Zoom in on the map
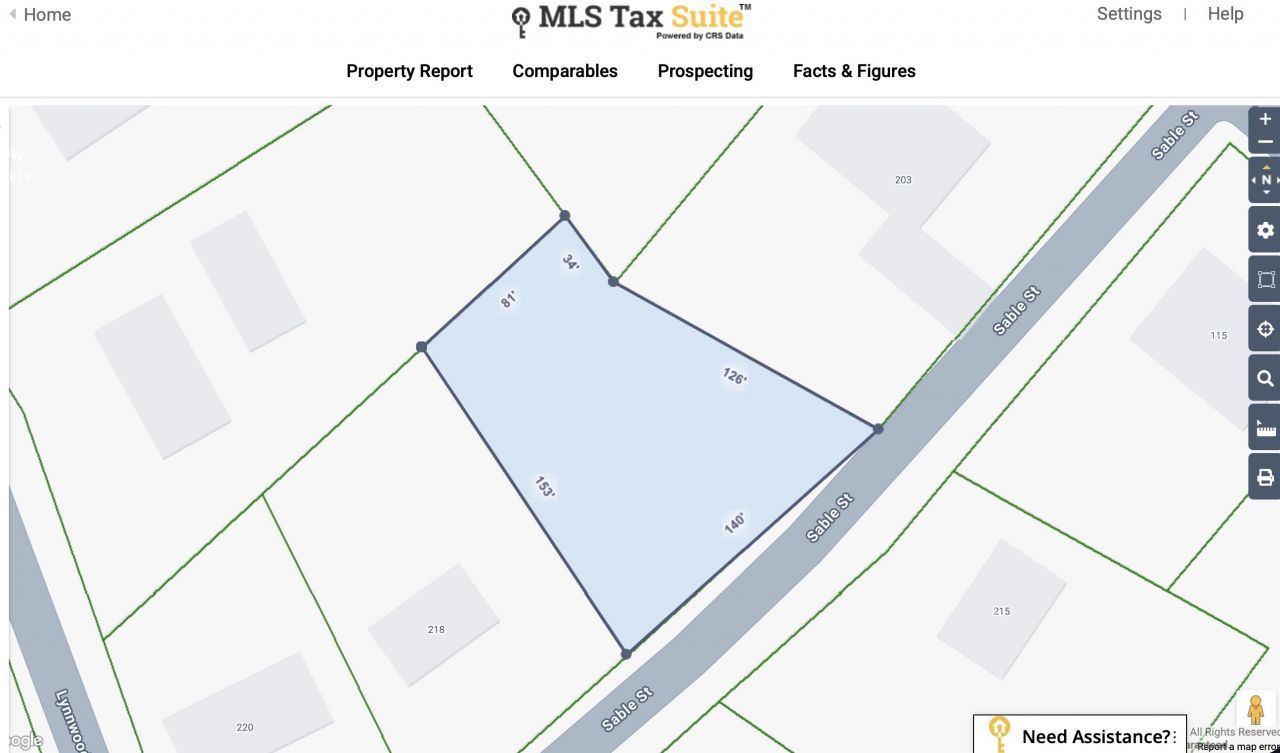 pos(1265,119)
